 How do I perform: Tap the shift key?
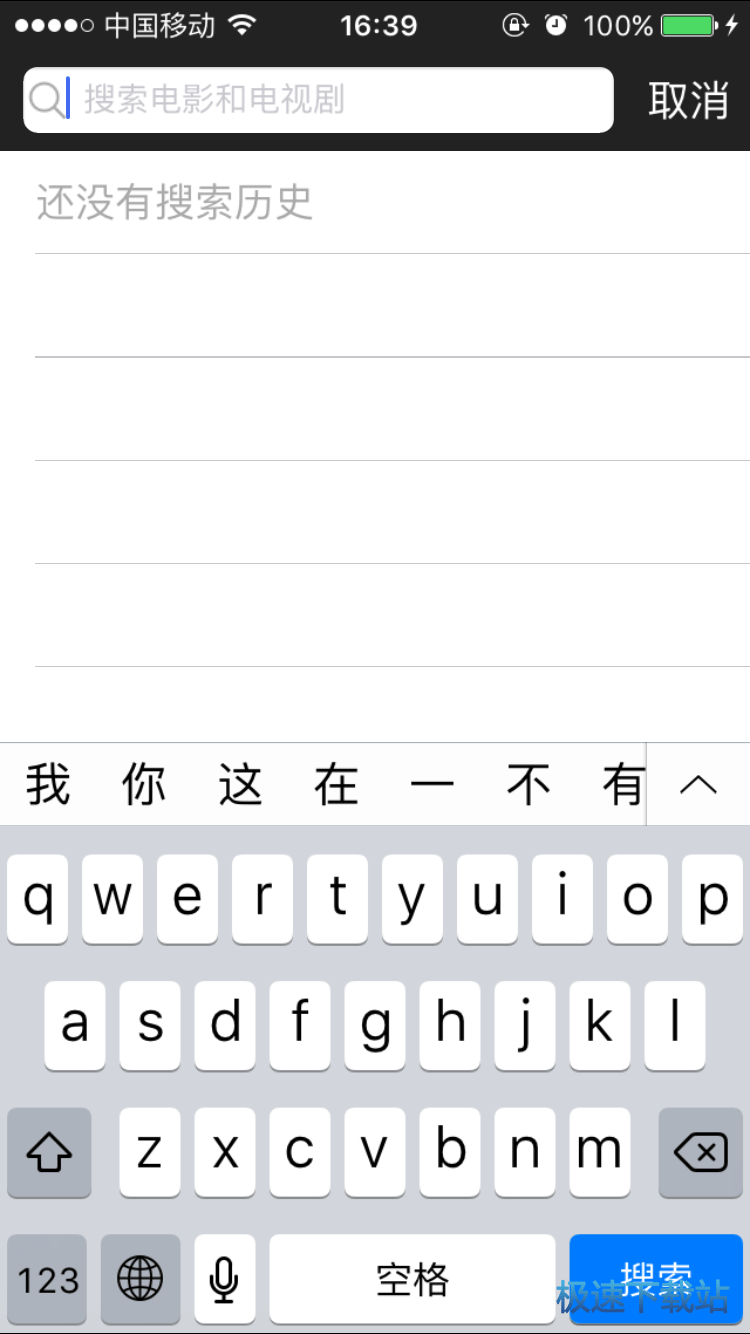point(49,1153)
